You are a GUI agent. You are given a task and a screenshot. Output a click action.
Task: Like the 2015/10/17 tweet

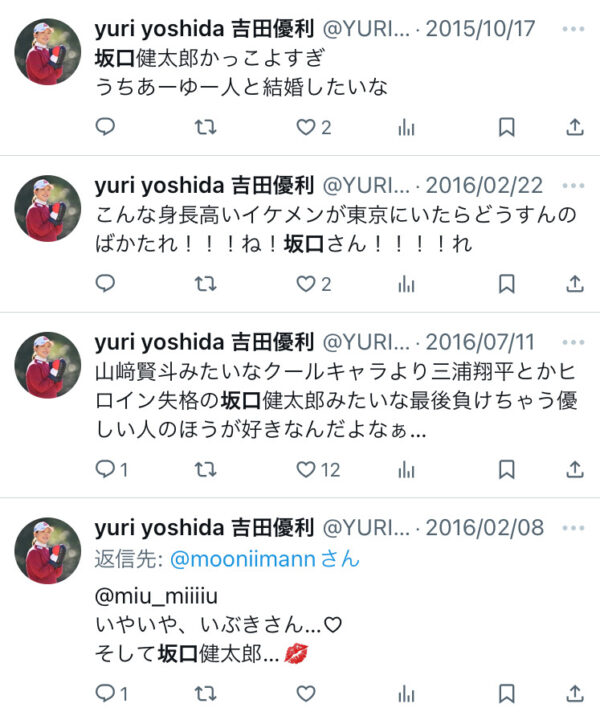point(306,127)
